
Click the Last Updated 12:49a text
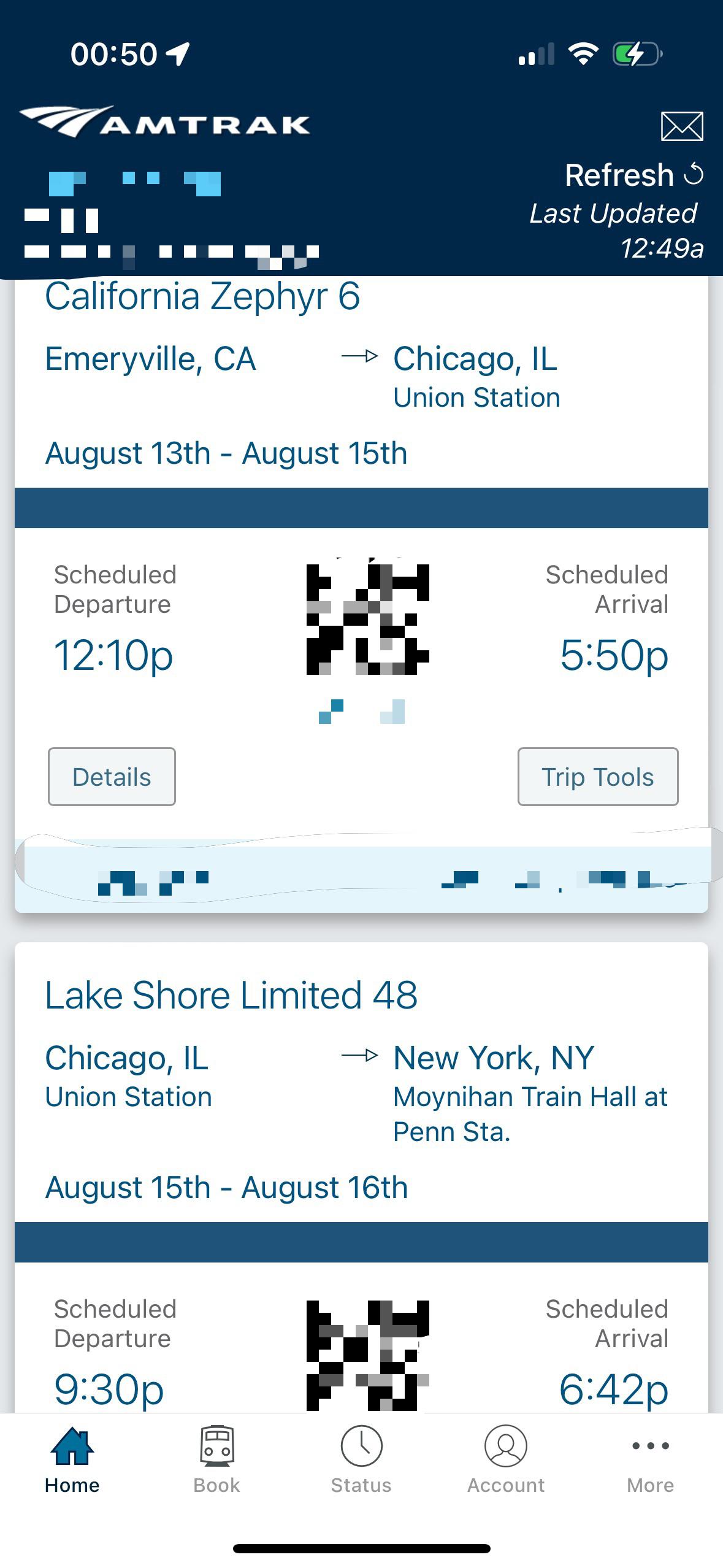tap(613, 230)
